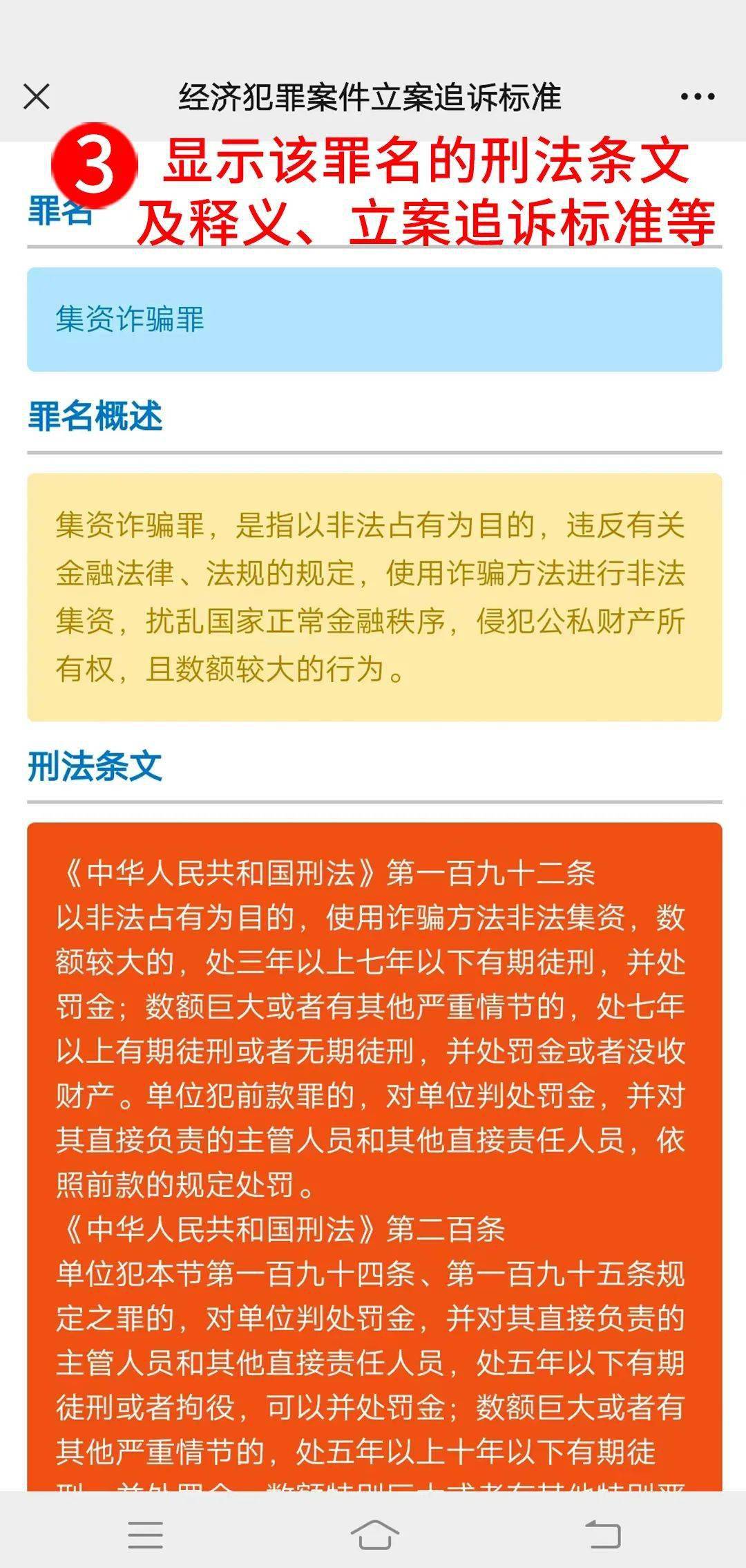Open the three-dot overflow menu
The height and width of the screenshot is (1568, 746).
(697, 97)
